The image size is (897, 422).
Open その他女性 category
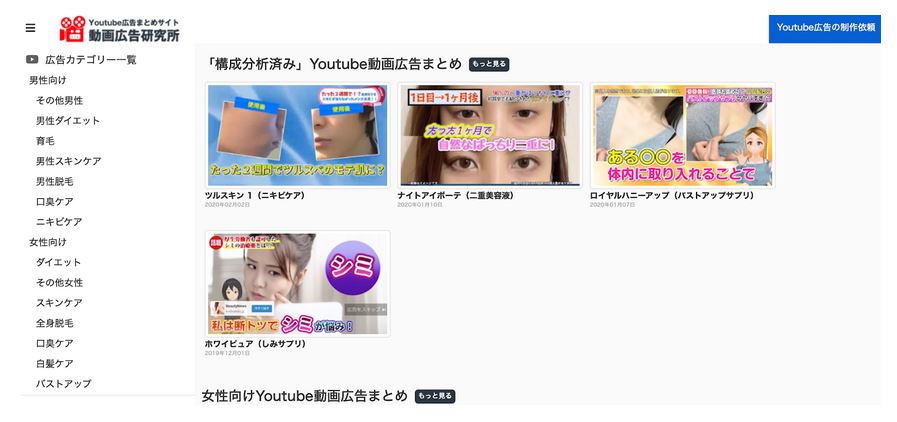click(59, 283)
